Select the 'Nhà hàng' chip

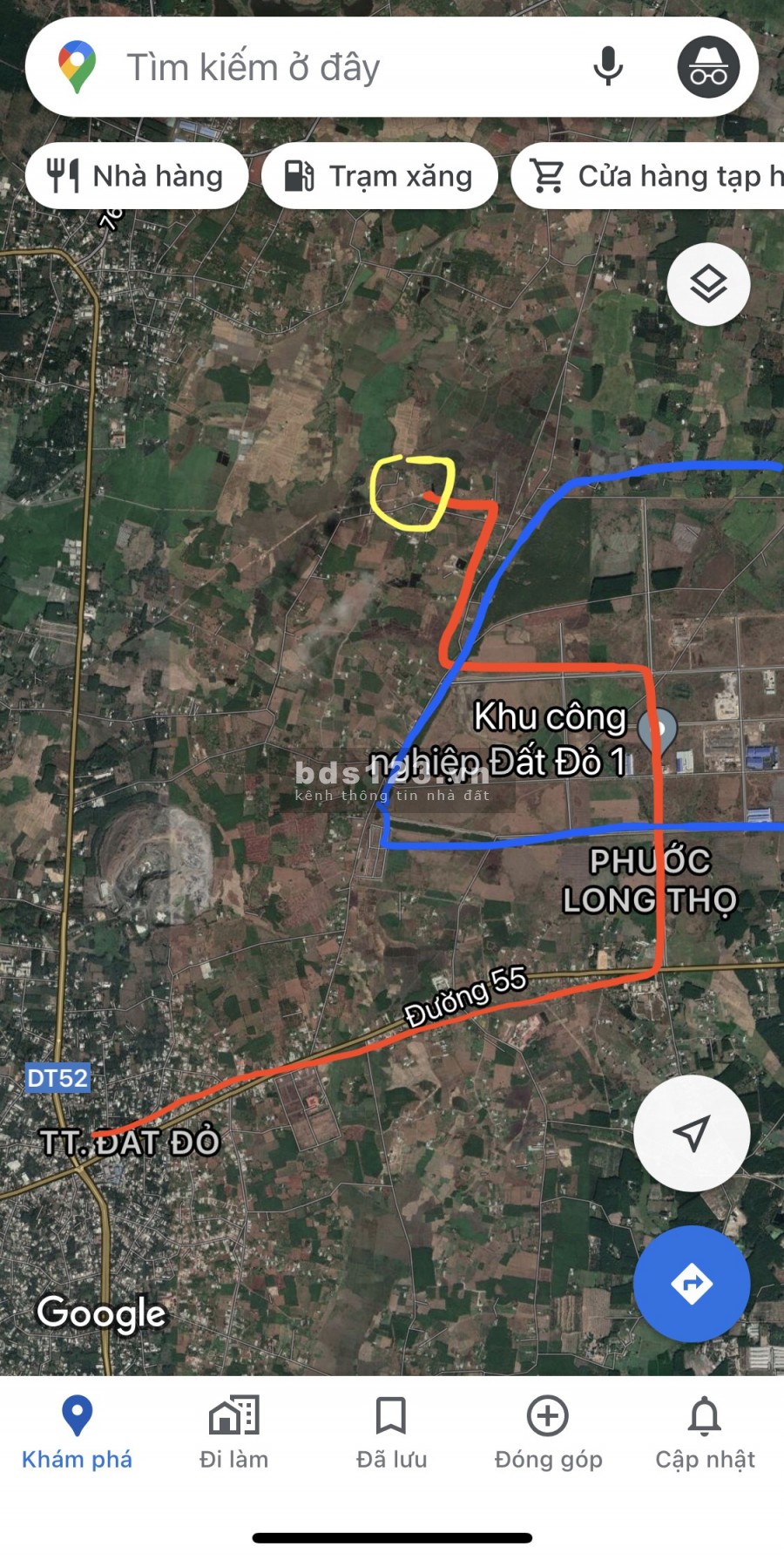click(137, 176)
